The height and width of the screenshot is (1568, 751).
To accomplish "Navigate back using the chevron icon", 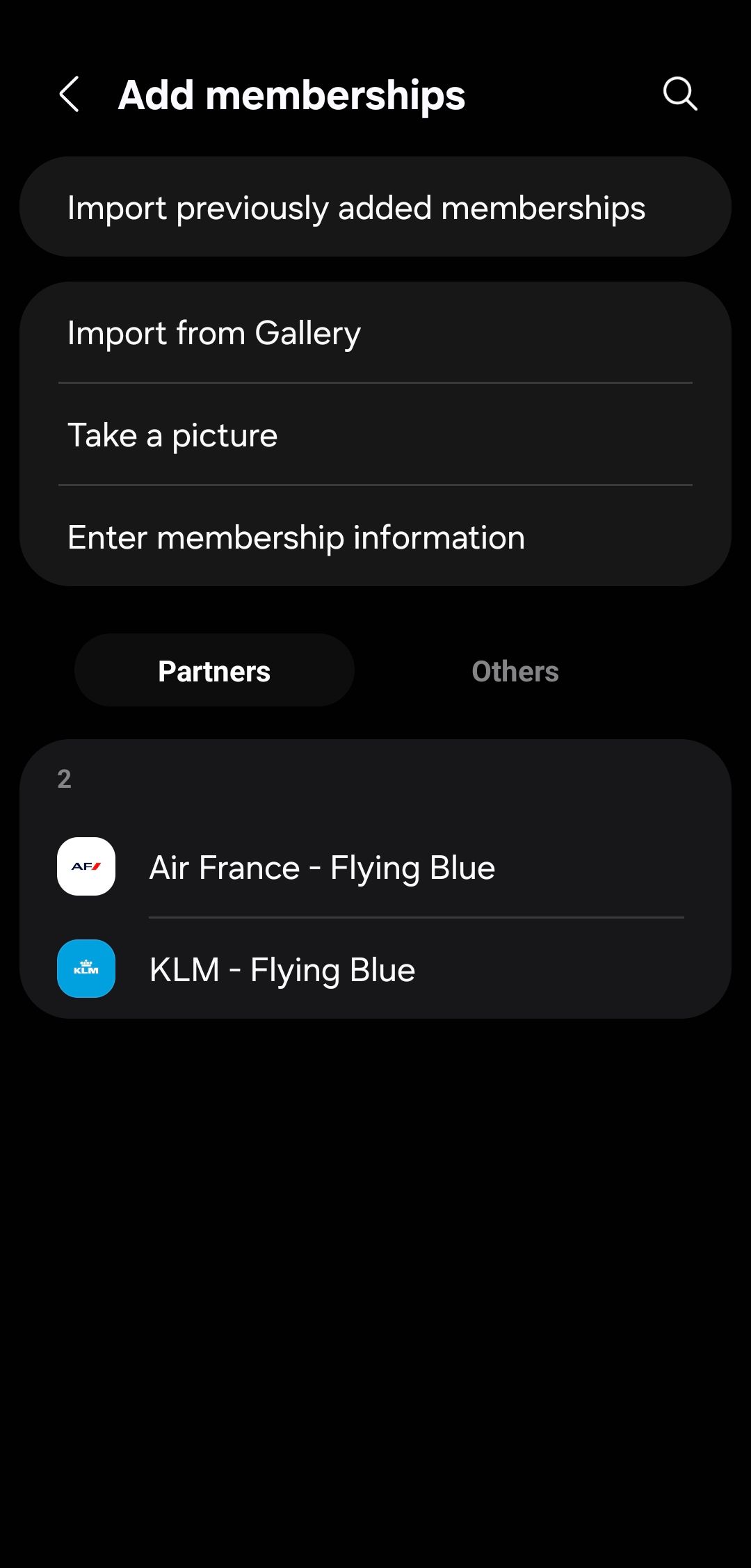I will click(70, 95).
